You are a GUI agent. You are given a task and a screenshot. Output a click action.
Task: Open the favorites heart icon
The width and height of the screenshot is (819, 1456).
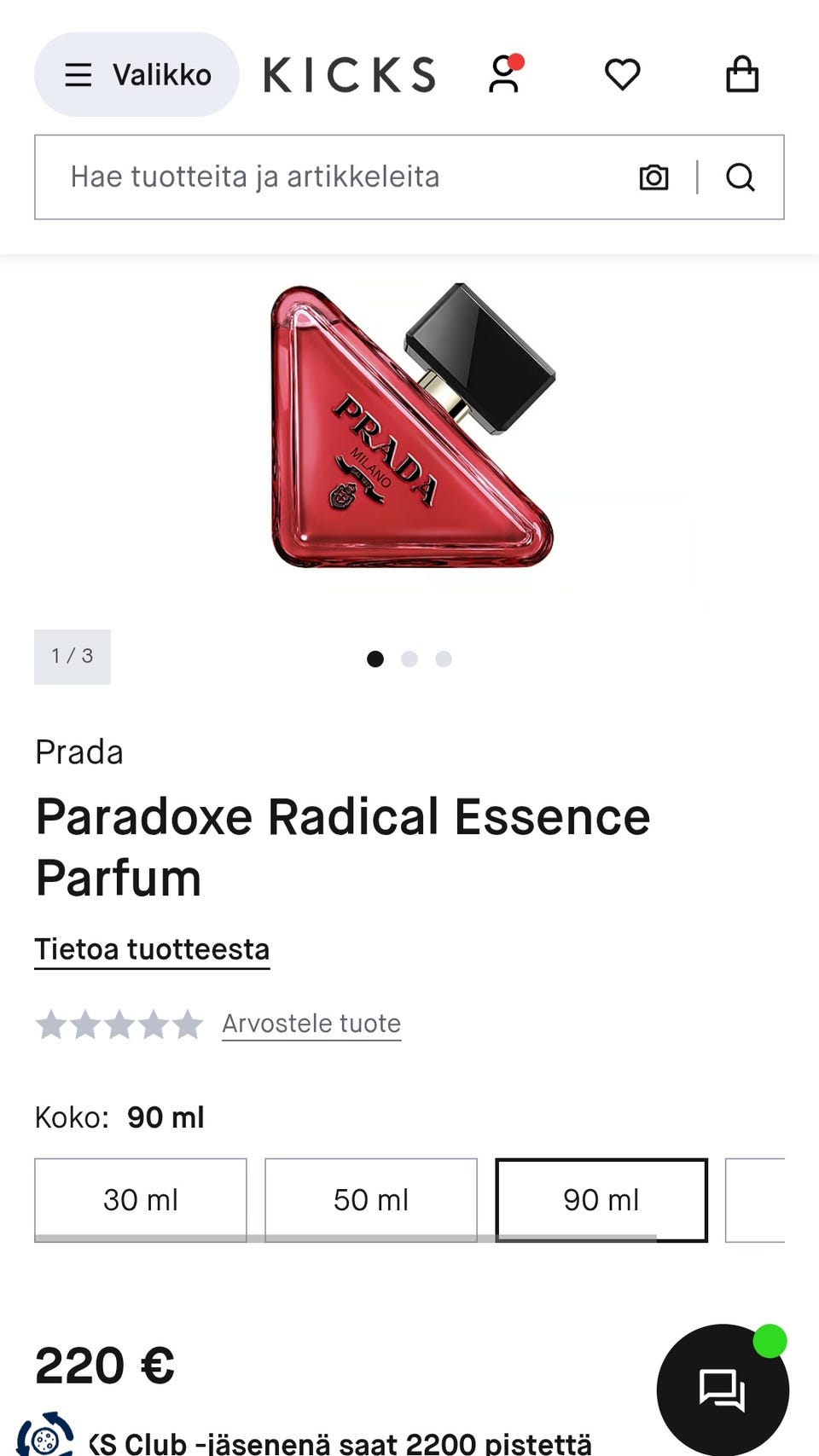point(622,75)
